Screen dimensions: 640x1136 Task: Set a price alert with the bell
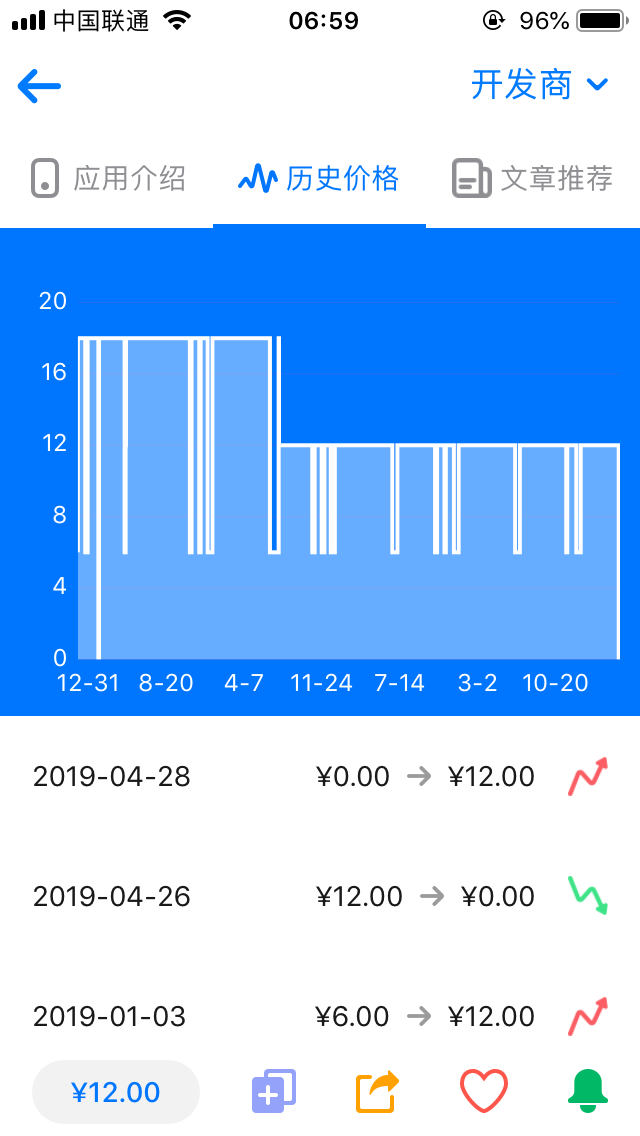point(587,1091)
